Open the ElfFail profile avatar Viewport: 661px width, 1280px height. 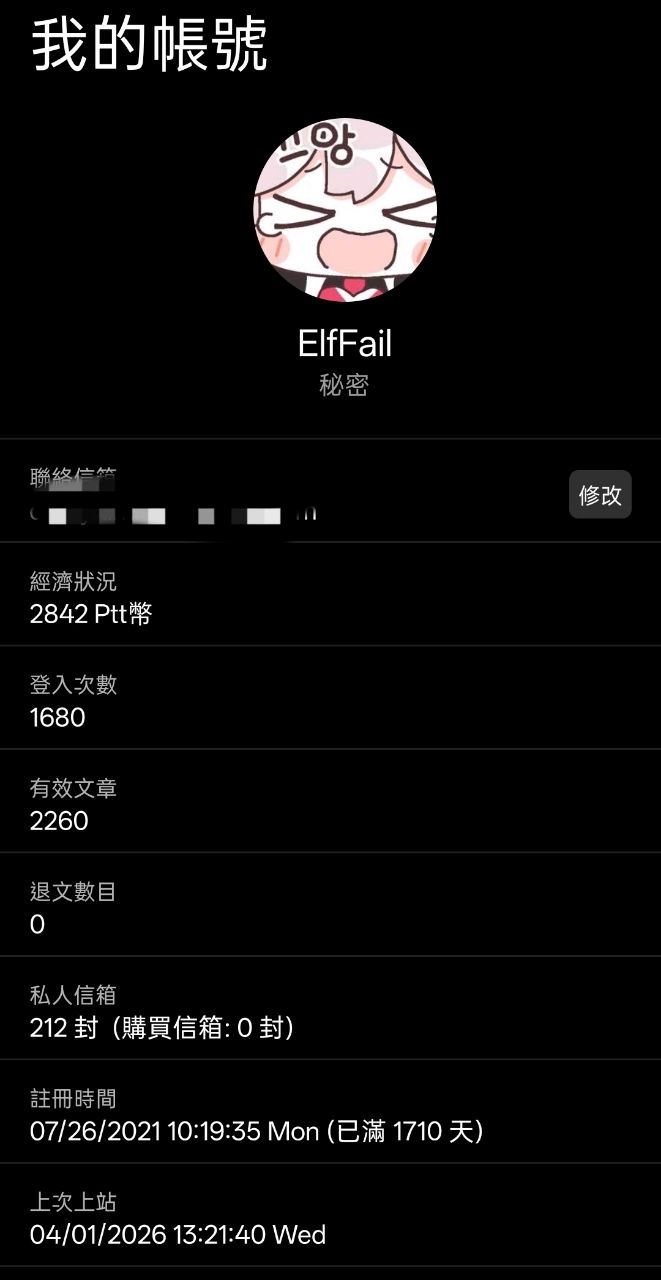[x=345, y=209]
